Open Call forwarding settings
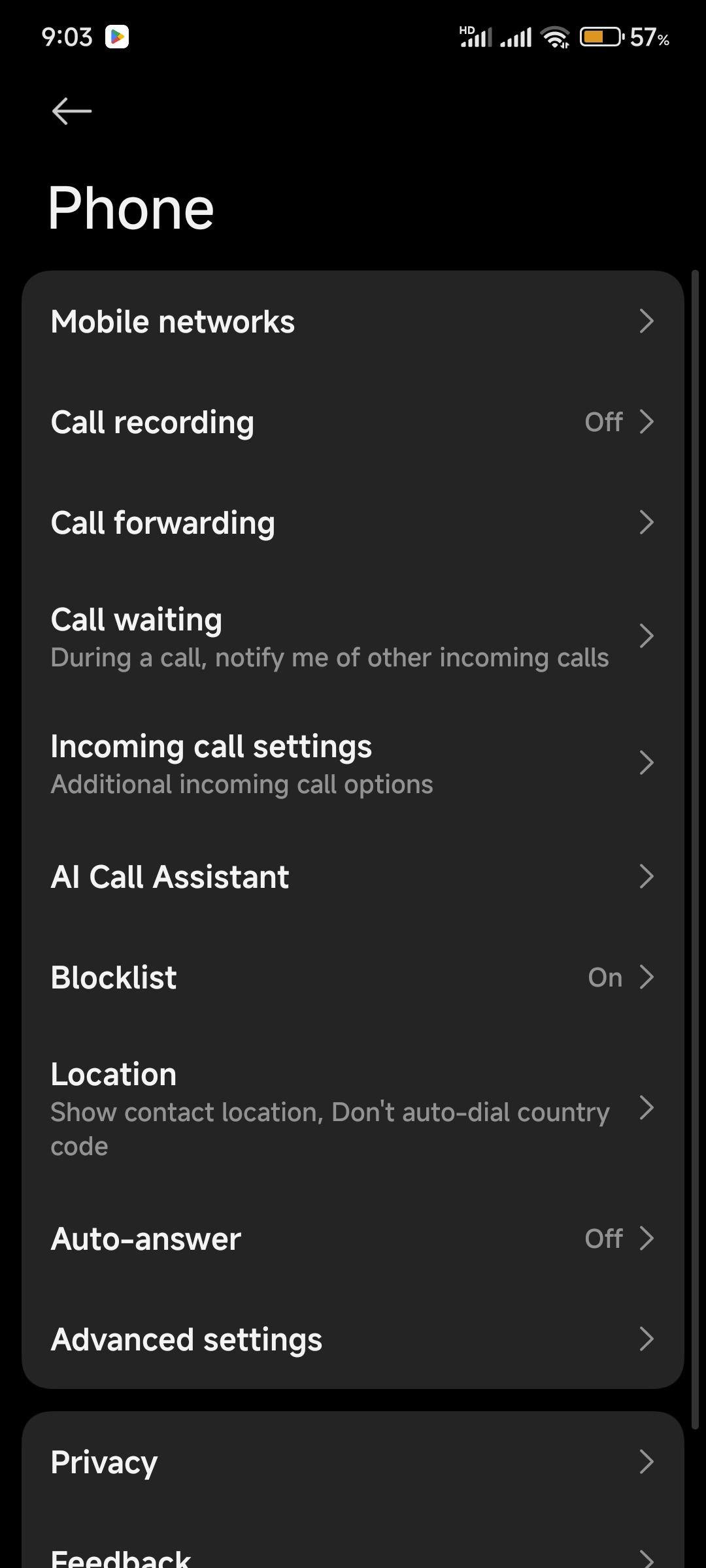Image resolution: width=706 pixels, height=1568 pixels. pyautogui.click(x=353, y=523)
